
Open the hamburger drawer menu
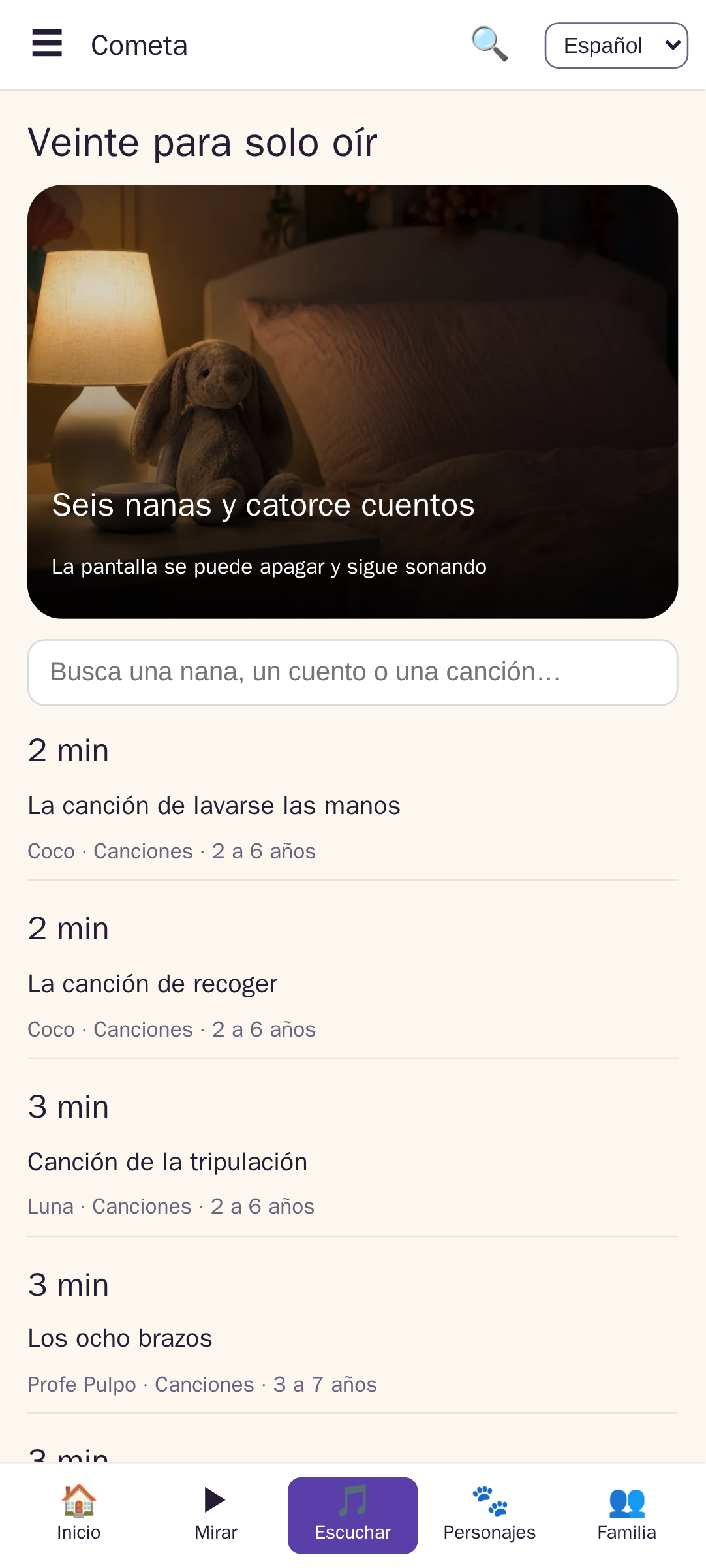coord(47,44)
